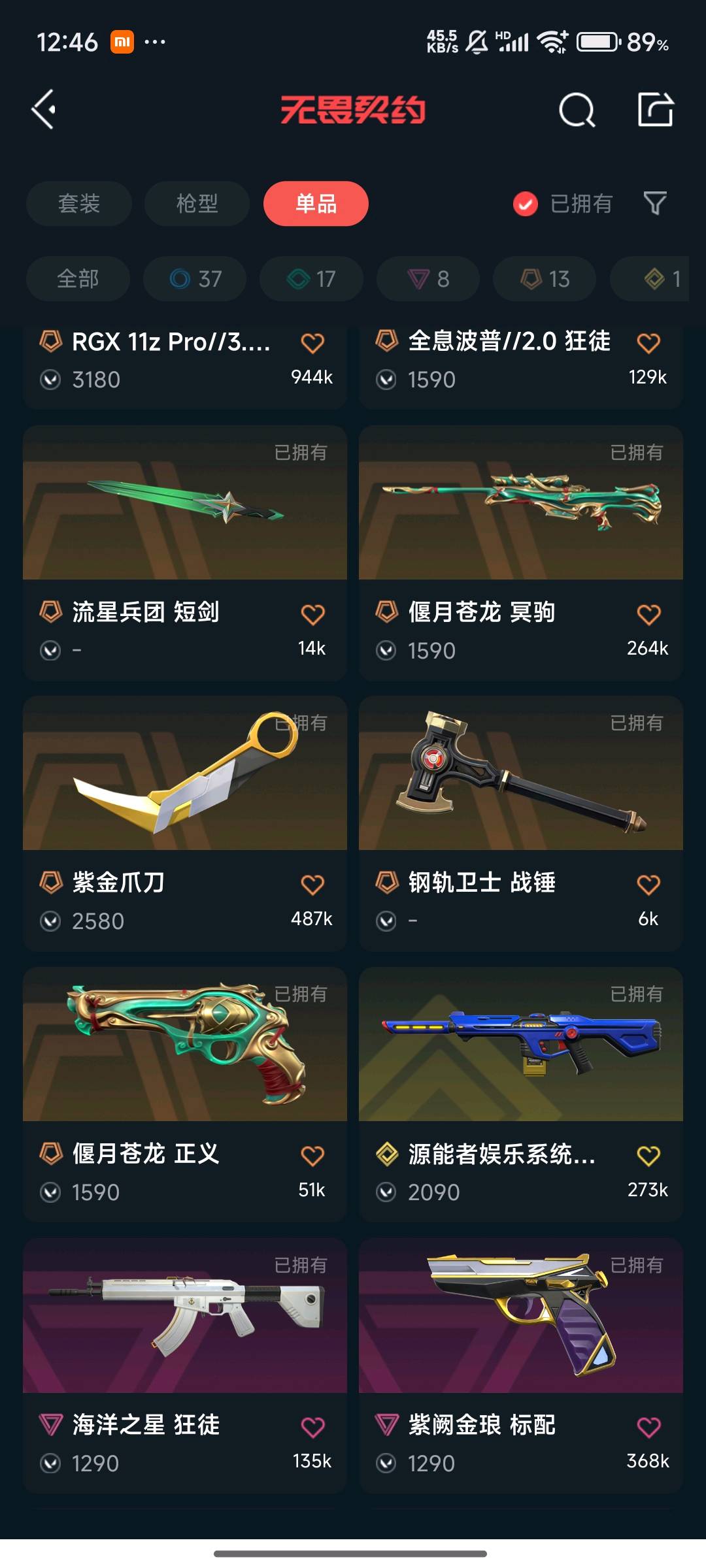
Task: Switch to the 枪型 tab
Action: pyautogui.click(x=197, y=204)
